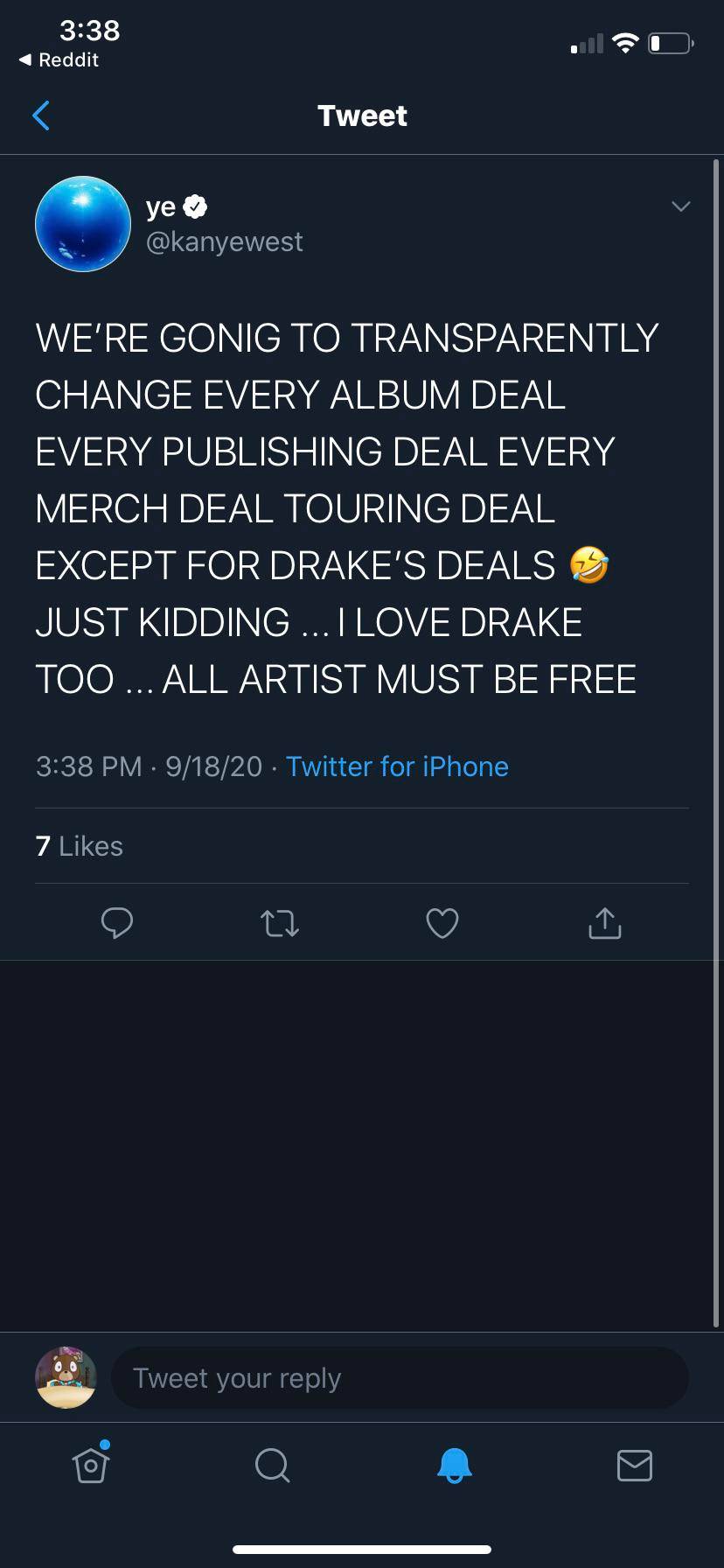Open ye's profile picture
724x1568 pixels.
click(83, 224)
